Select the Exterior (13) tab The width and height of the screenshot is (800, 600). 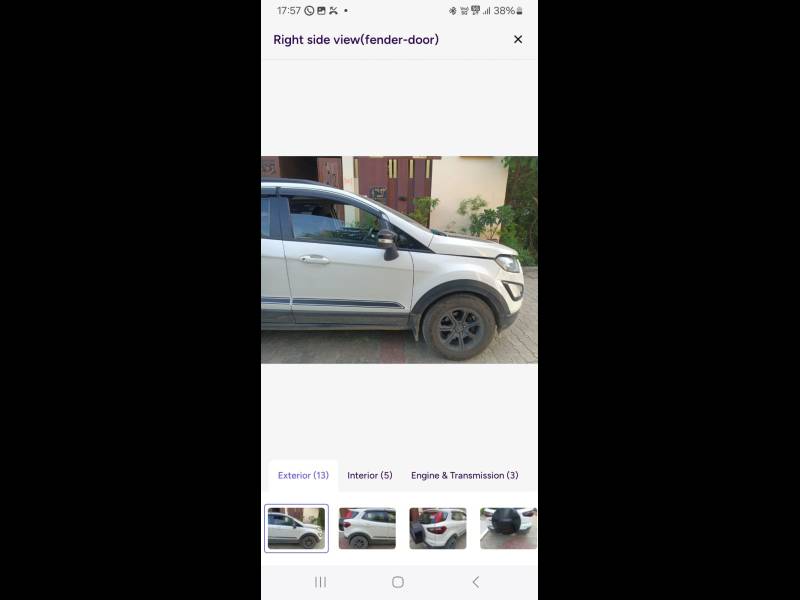tap(303, 476)
